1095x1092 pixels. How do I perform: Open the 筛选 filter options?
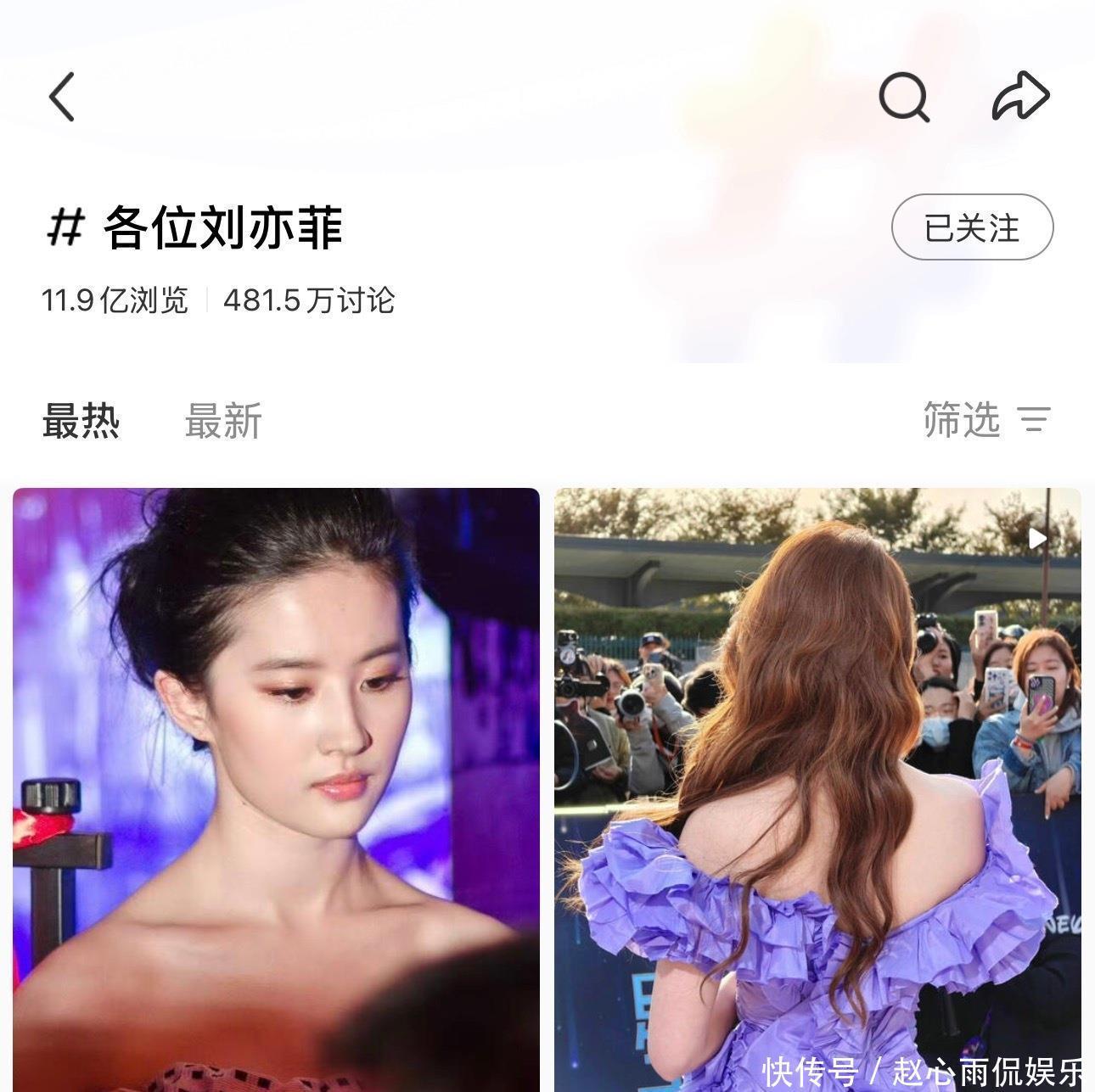tap(986, 419)
